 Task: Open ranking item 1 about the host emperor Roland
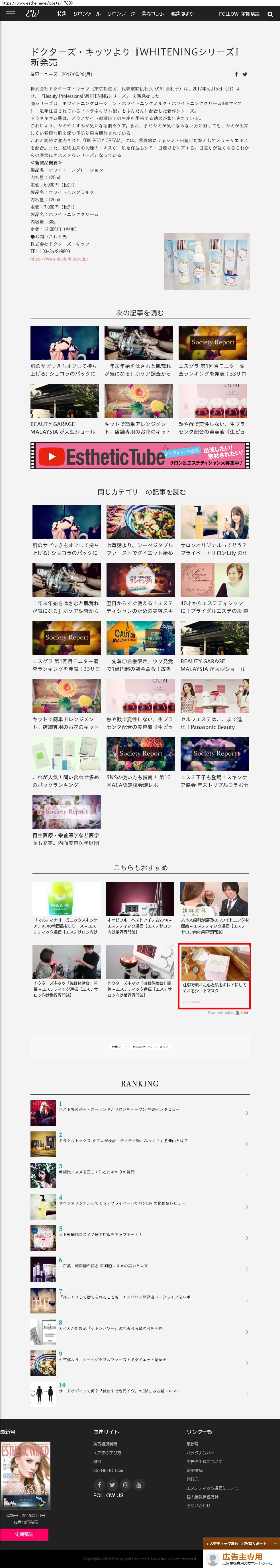click(140, 1112)
